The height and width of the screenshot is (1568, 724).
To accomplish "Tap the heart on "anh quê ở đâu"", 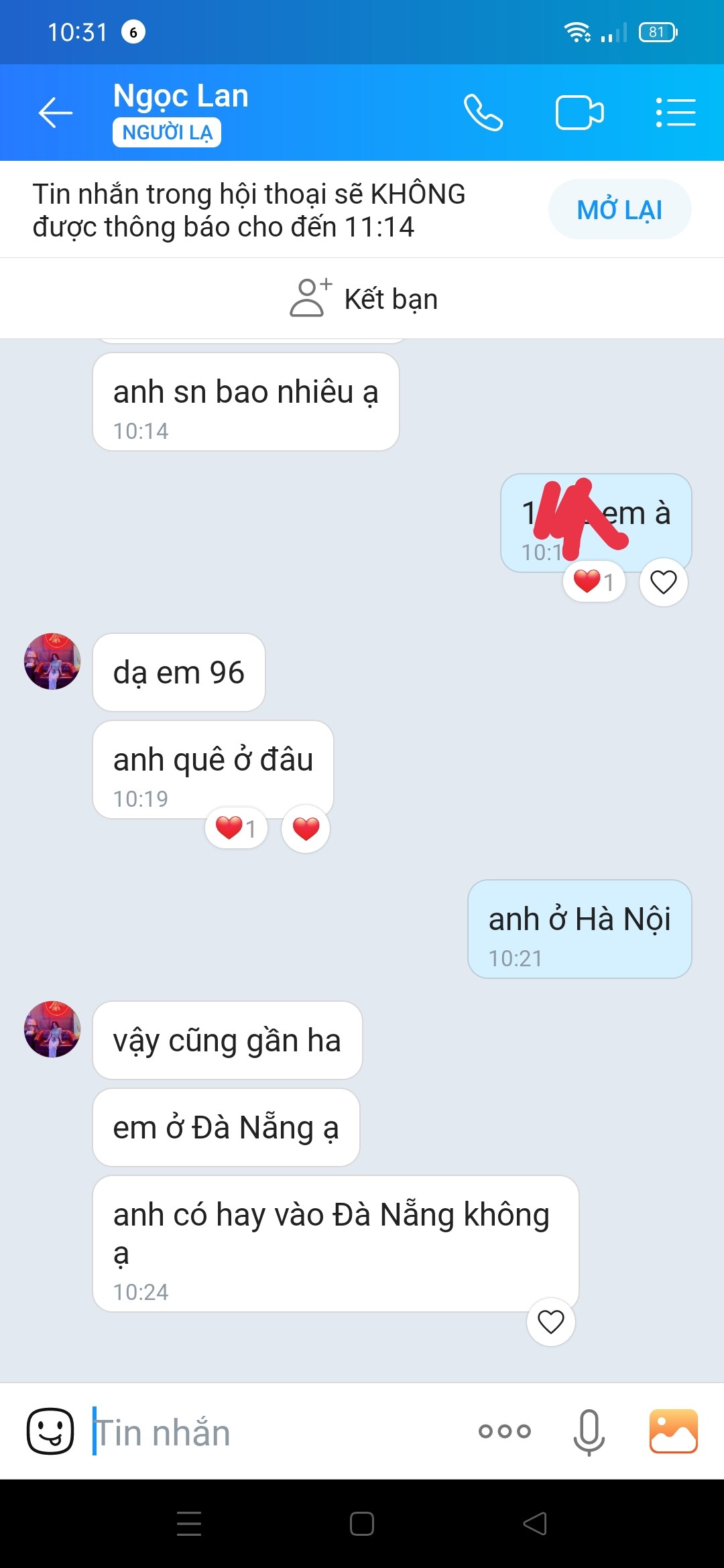I will pyautogui.click(x=306, y=829).
